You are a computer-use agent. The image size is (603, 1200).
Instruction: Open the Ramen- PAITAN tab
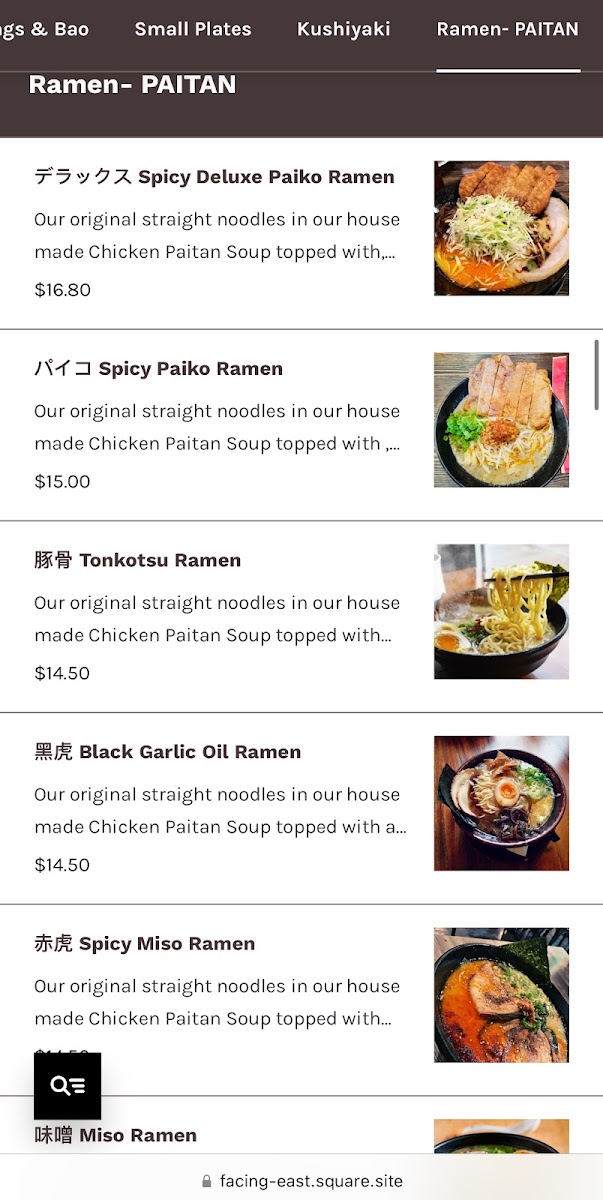pyautogui.click(x=507, y=30)
